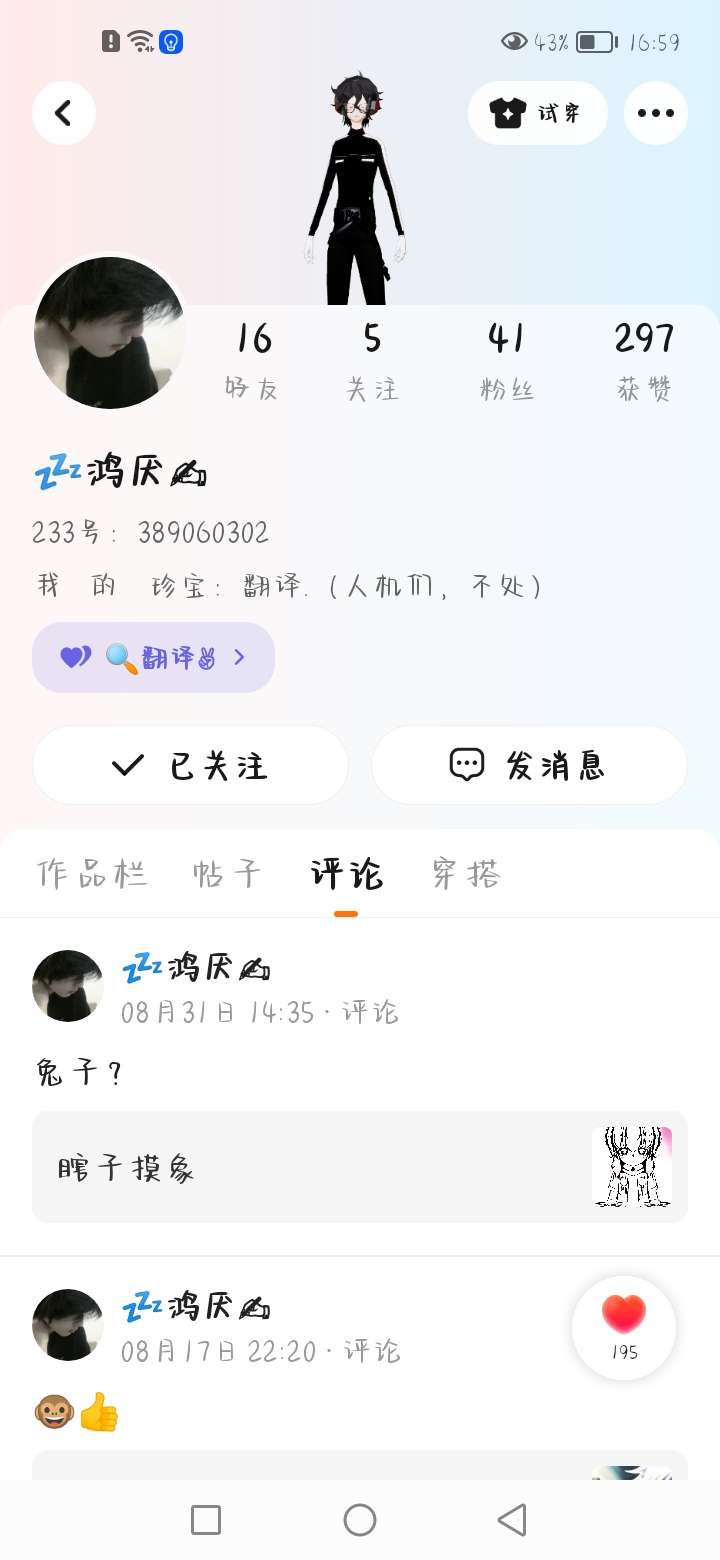
Task: Switch to the 作品栏 tab
Action: pyautogui.click(x=92, y=874)
